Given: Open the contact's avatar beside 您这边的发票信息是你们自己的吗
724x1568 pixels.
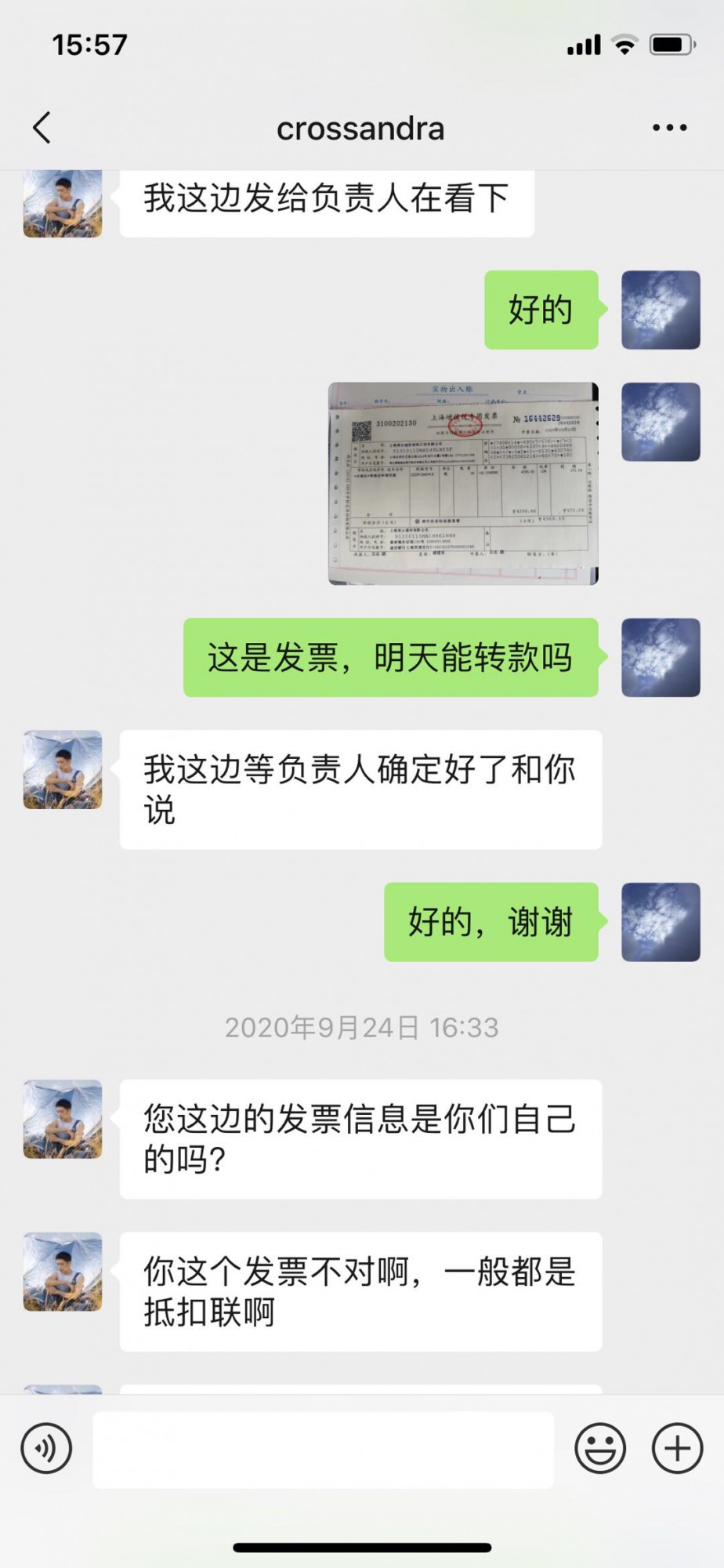Looking at the screenshot, I should [x=63, y=1119].
